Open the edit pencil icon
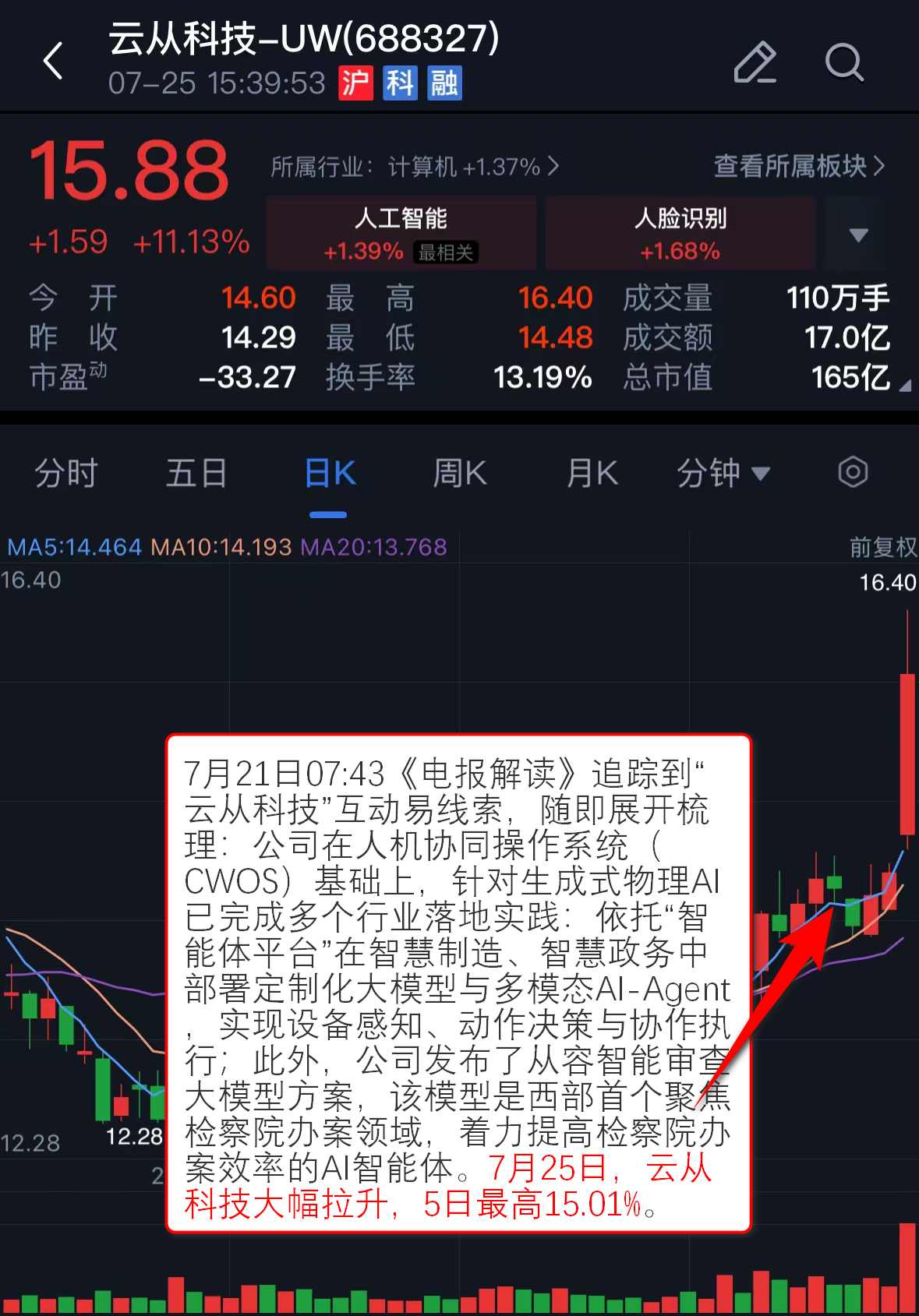This screenshot has height=1316, width=919. pos(755,62)
